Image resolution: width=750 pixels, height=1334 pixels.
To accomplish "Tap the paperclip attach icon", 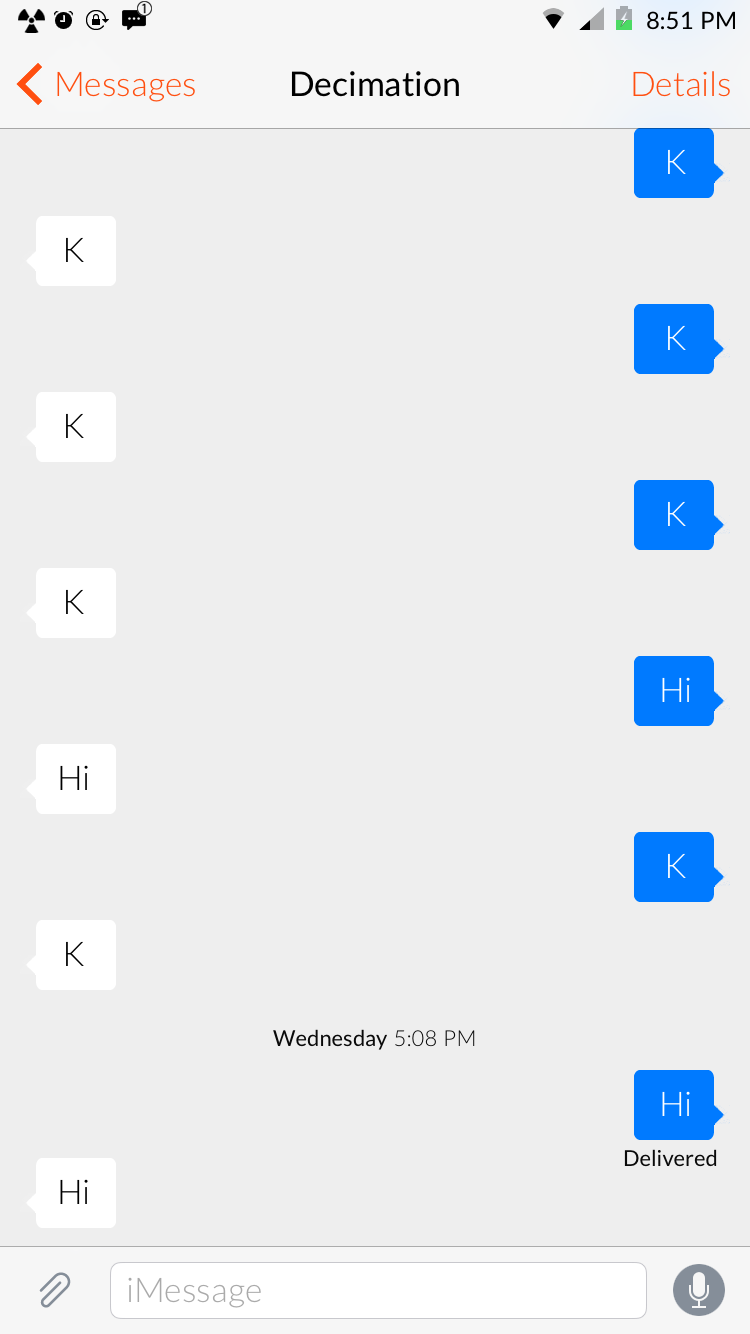I will tap(55, 1290).
